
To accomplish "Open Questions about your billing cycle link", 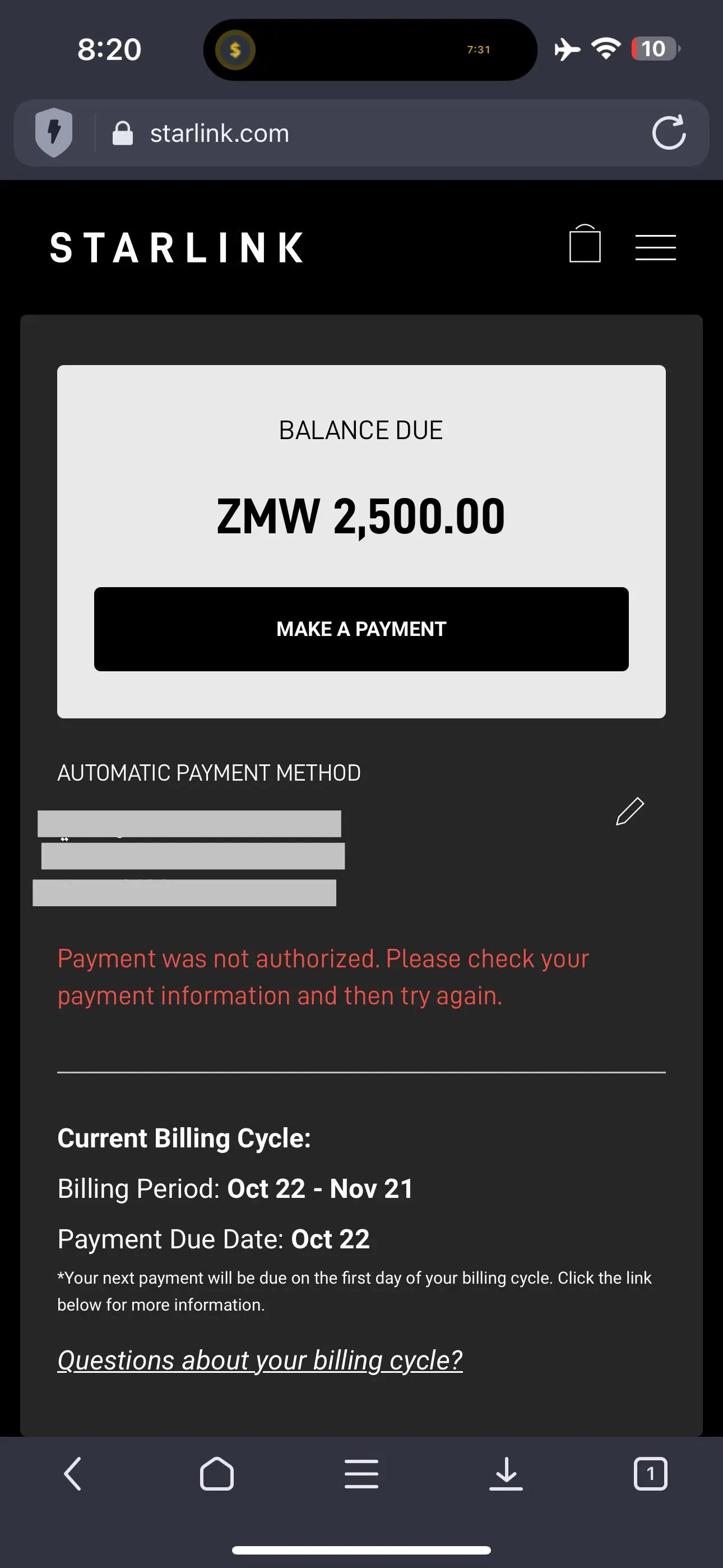I will tap(260, 1360).
